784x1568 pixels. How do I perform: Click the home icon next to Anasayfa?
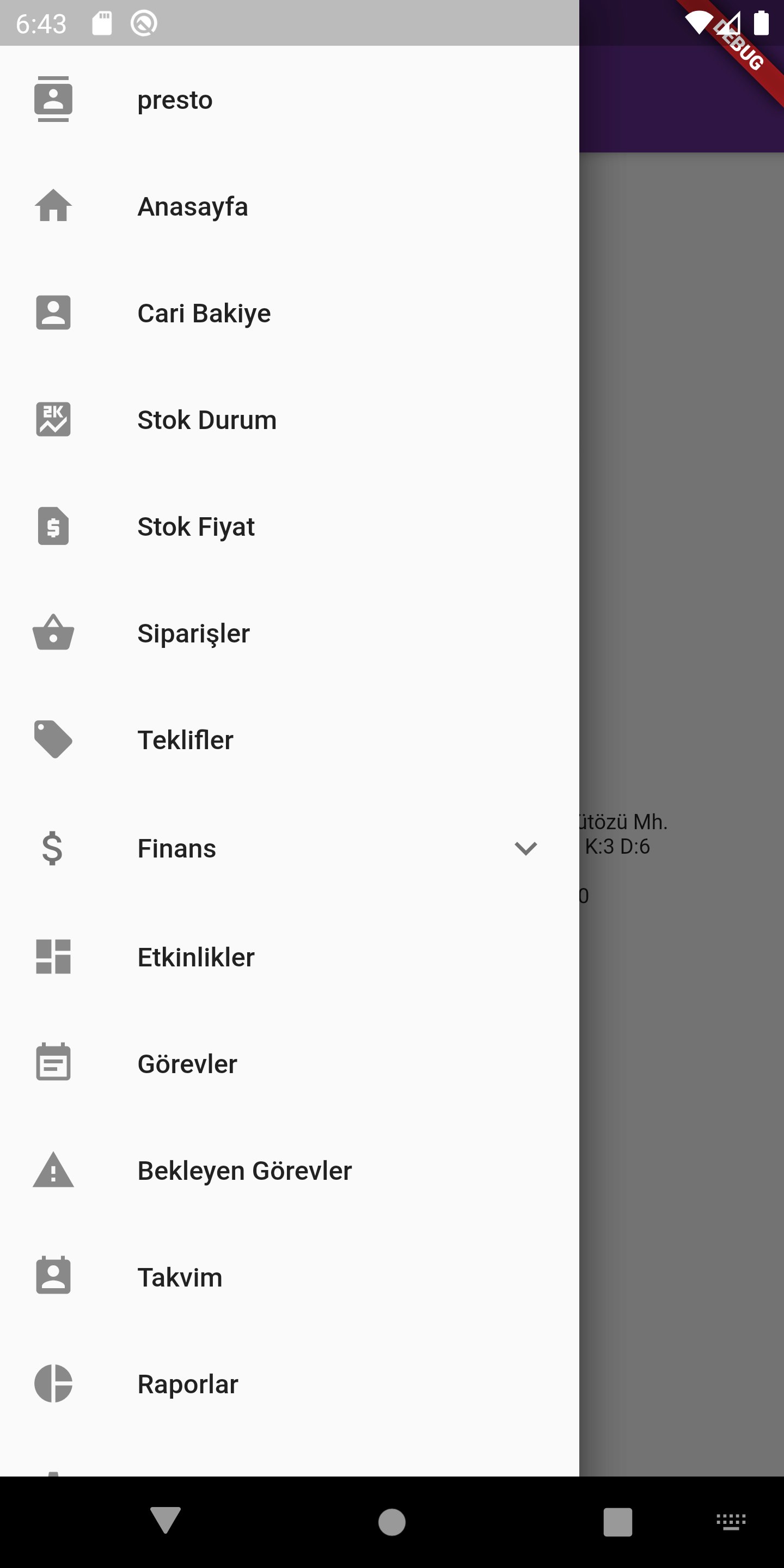(x=53, y=206)
